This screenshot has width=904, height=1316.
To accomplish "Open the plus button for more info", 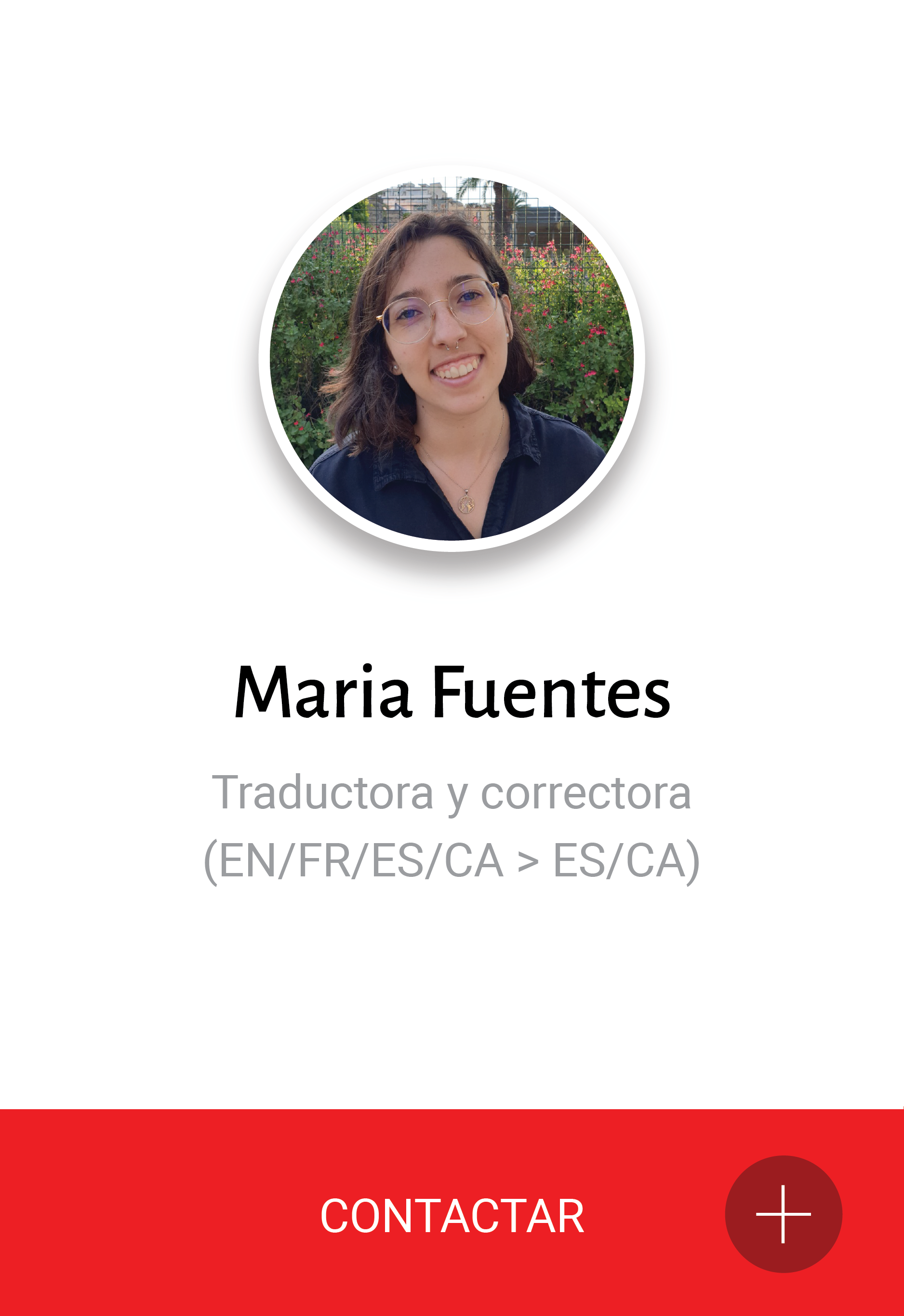I will tap(784, 1214).
